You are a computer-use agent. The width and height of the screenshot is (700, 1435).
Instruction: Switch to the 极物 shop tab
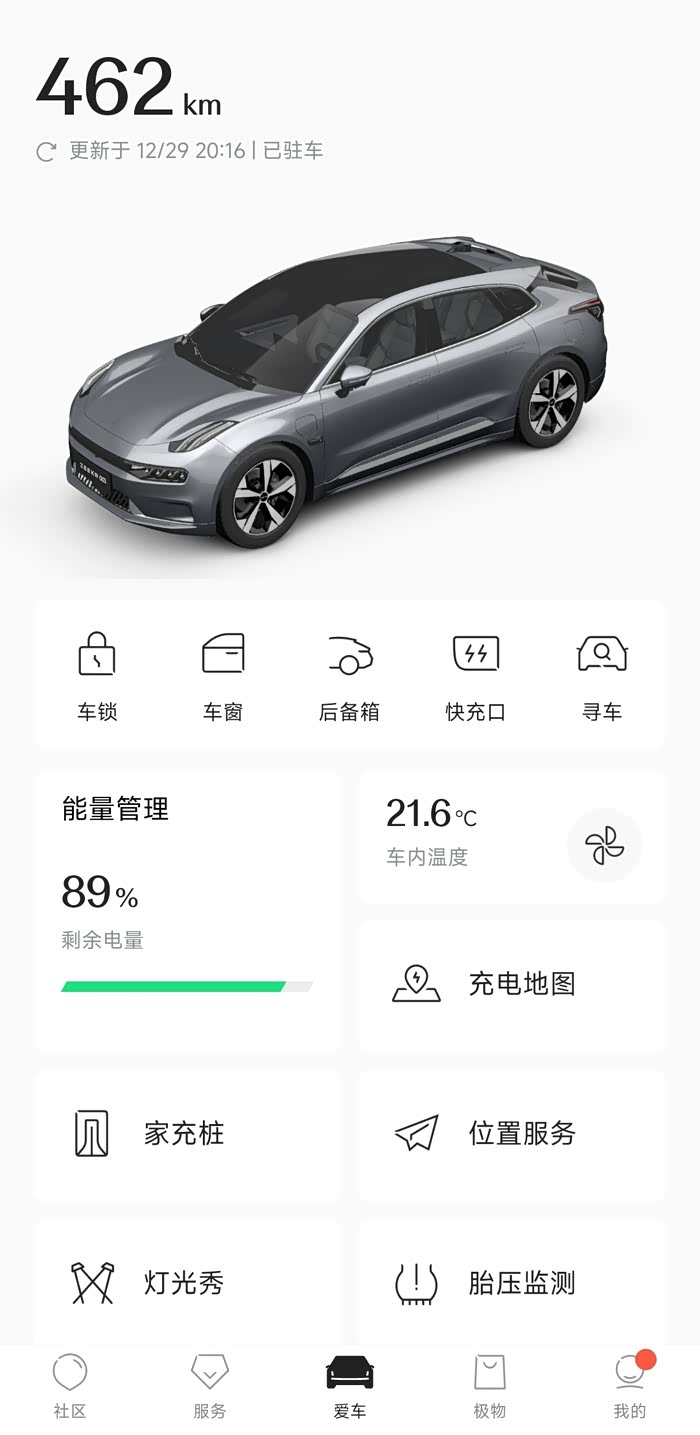pos(490,1385)
